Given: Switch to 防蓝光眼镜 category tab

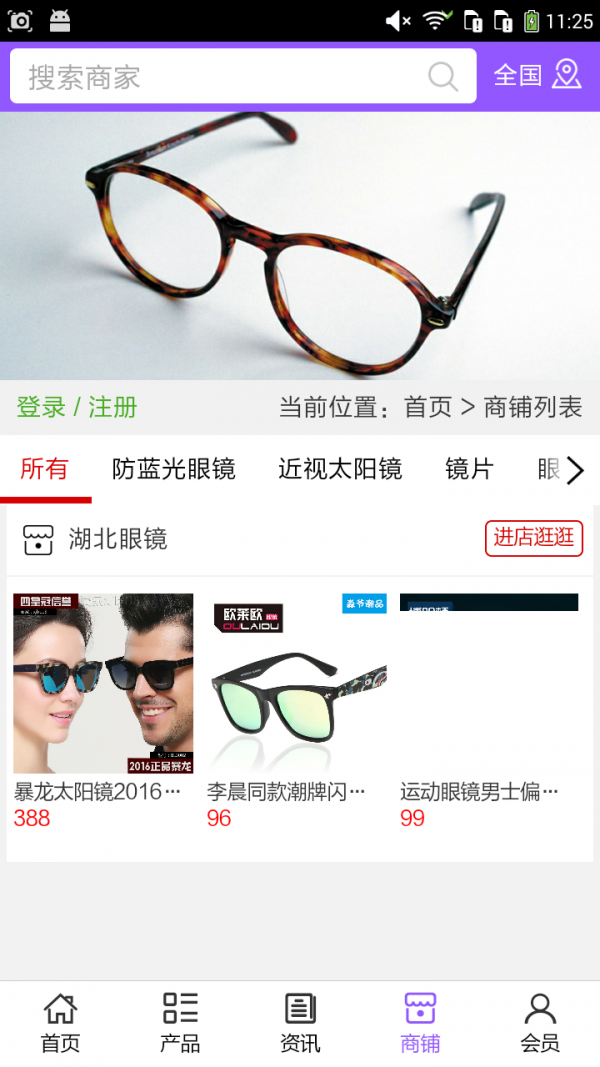Looking at the screenshot, I should 173,468.
